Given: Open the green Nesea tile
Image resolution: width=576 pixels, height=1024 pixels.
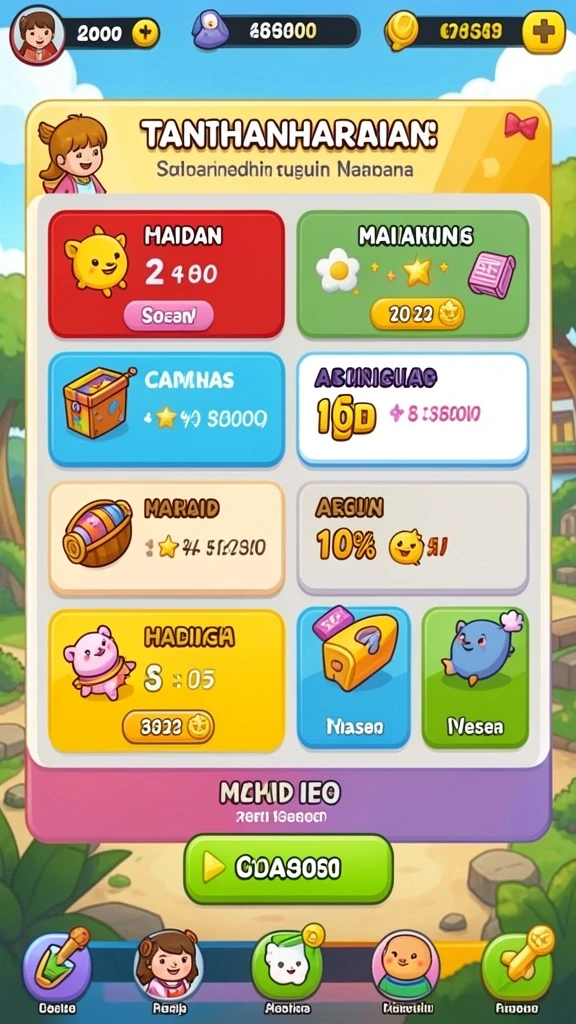Looking at the screenshot, I should pos(475,677).
